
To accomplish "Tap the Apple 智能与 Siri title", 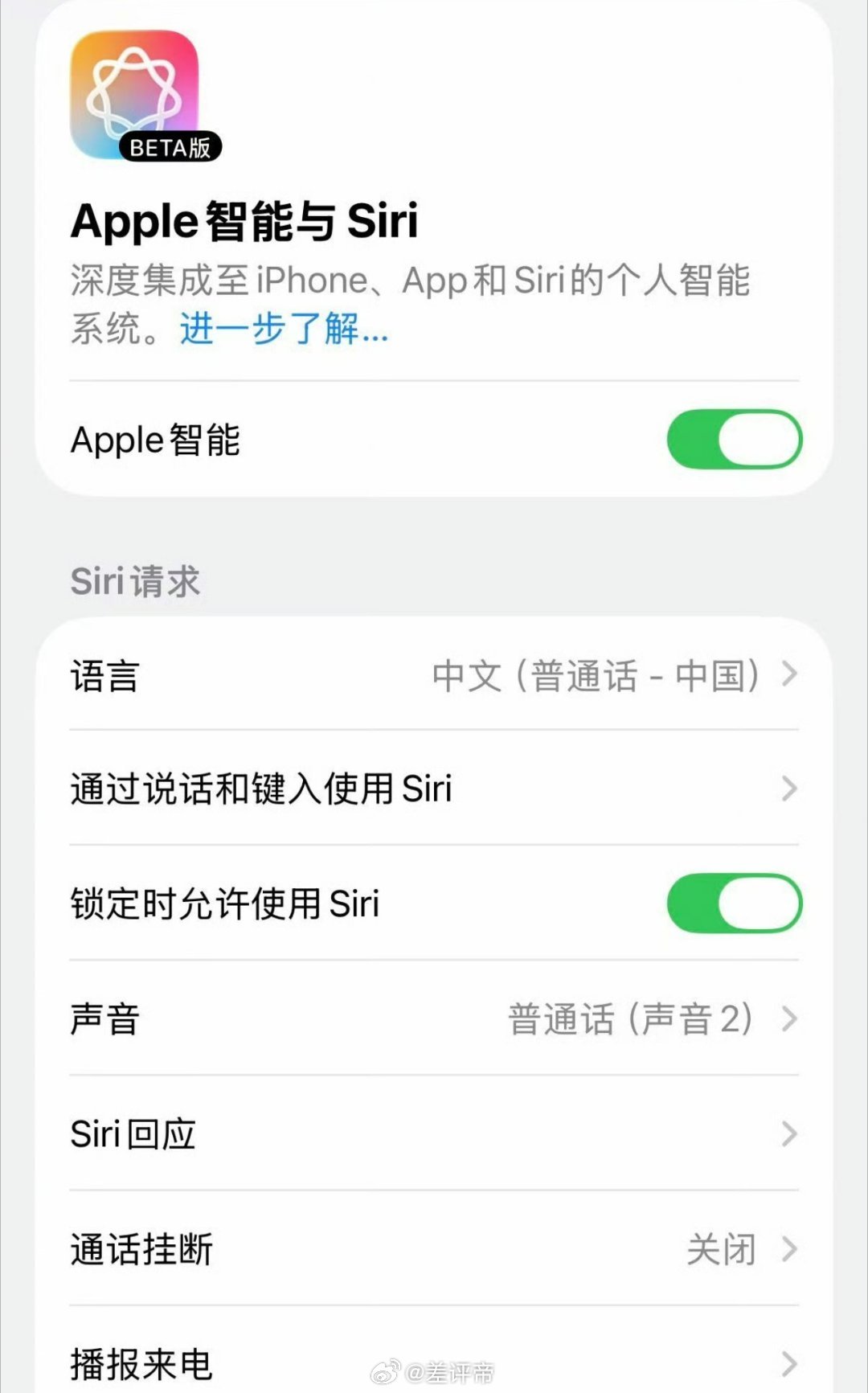I will tap(244, 223).
